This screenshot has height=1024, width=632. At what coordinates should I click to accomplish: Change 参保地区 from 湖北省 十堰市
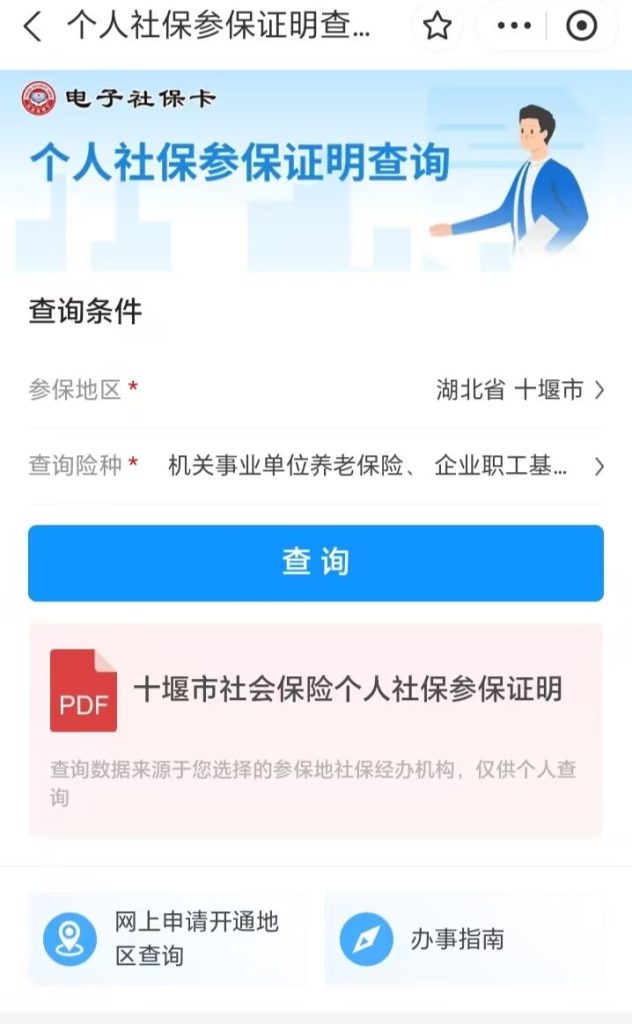pos(316,390)
